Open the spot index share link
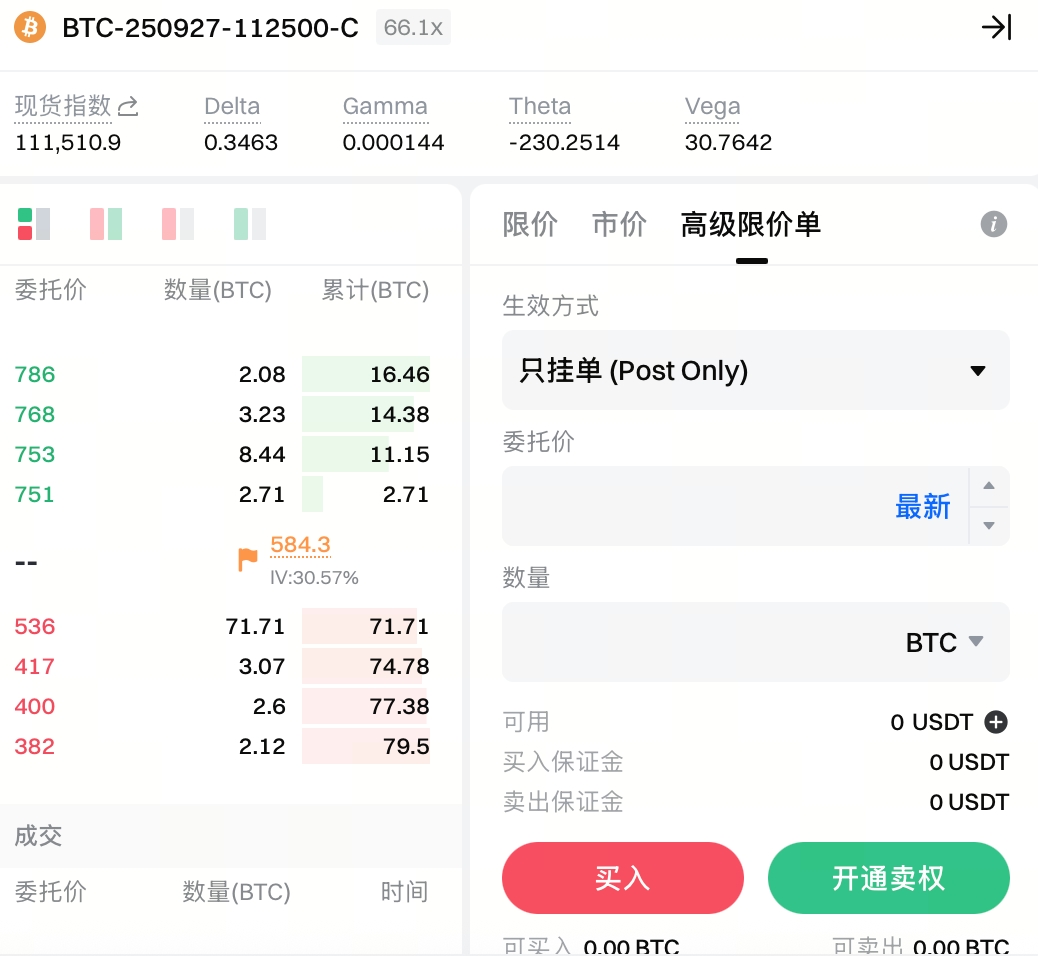The image size is (1038, 956). (128, 106)
